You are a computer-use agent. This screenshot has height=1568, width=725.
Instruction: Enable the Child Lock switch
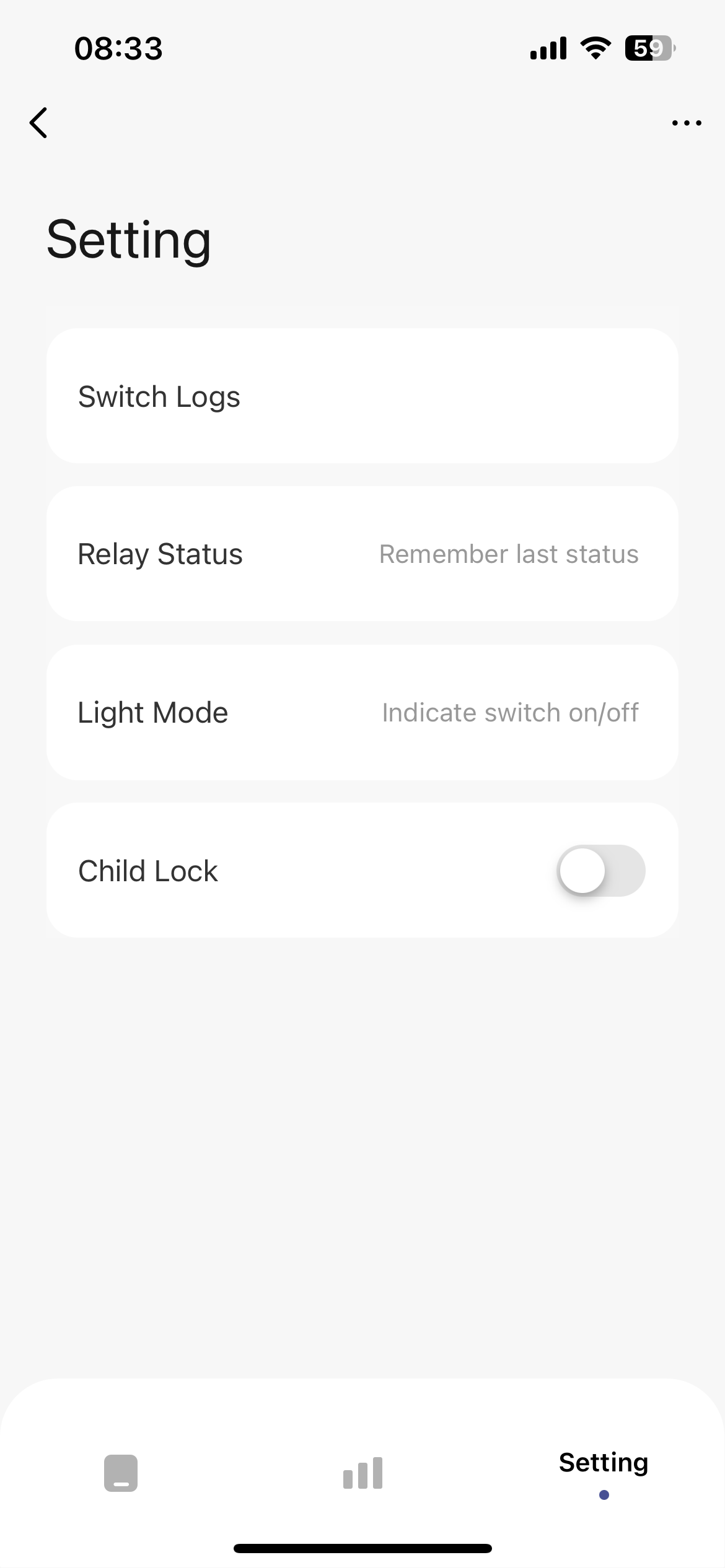(x=600, y=871)
